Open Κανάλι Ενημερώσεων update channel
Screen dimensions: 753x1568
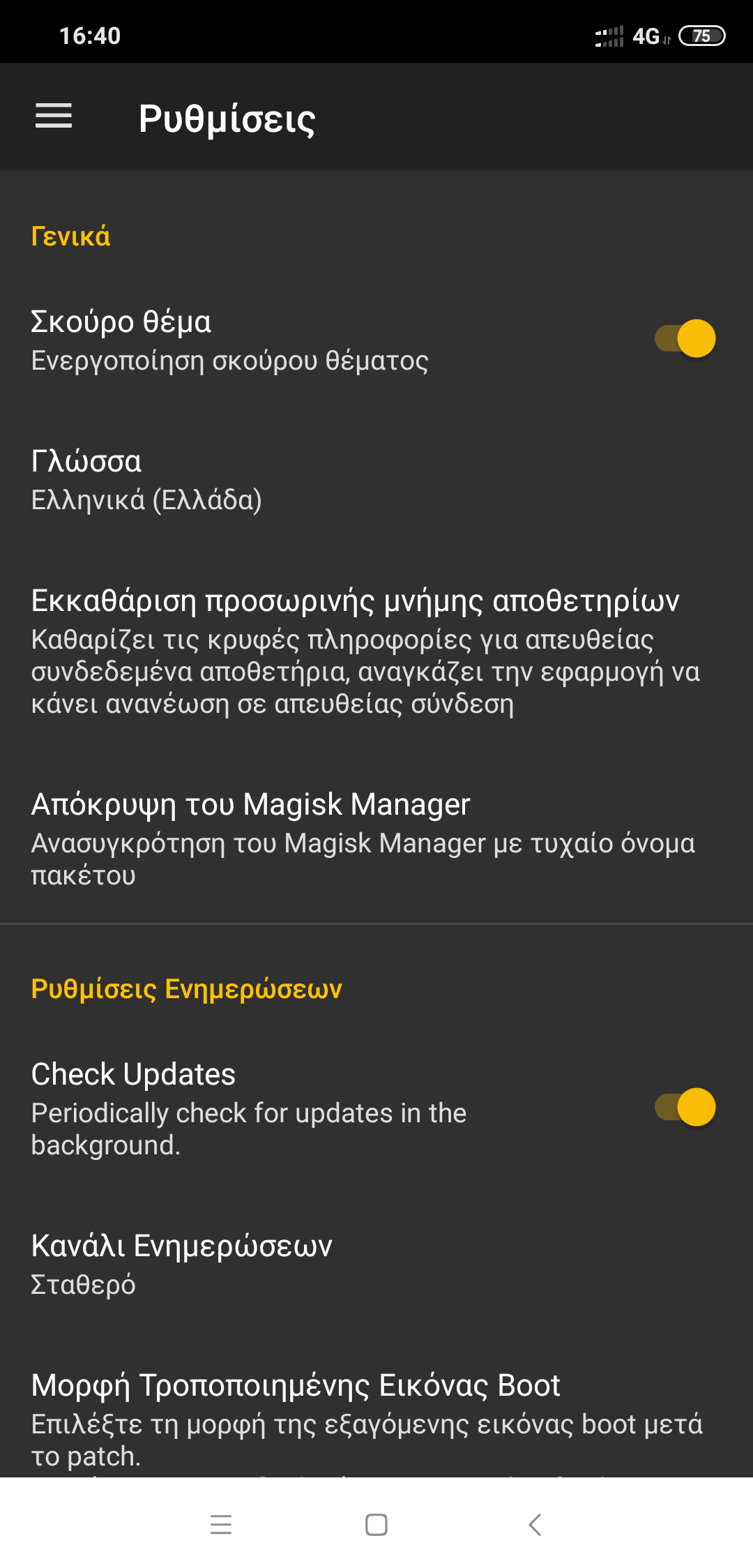(376, 1264)
